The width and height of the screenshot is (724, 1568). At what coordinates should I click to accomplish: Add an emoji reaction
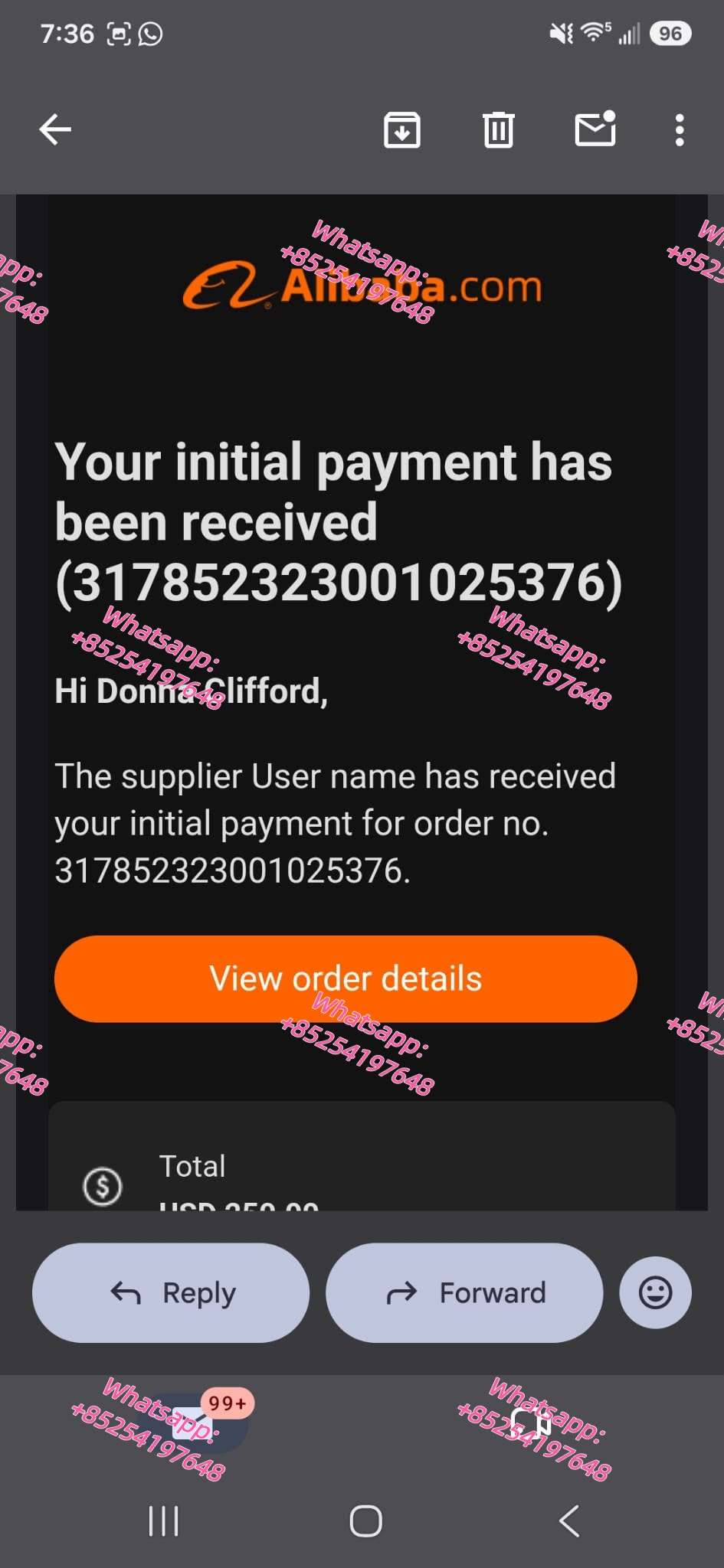(x=655, y=1292)
